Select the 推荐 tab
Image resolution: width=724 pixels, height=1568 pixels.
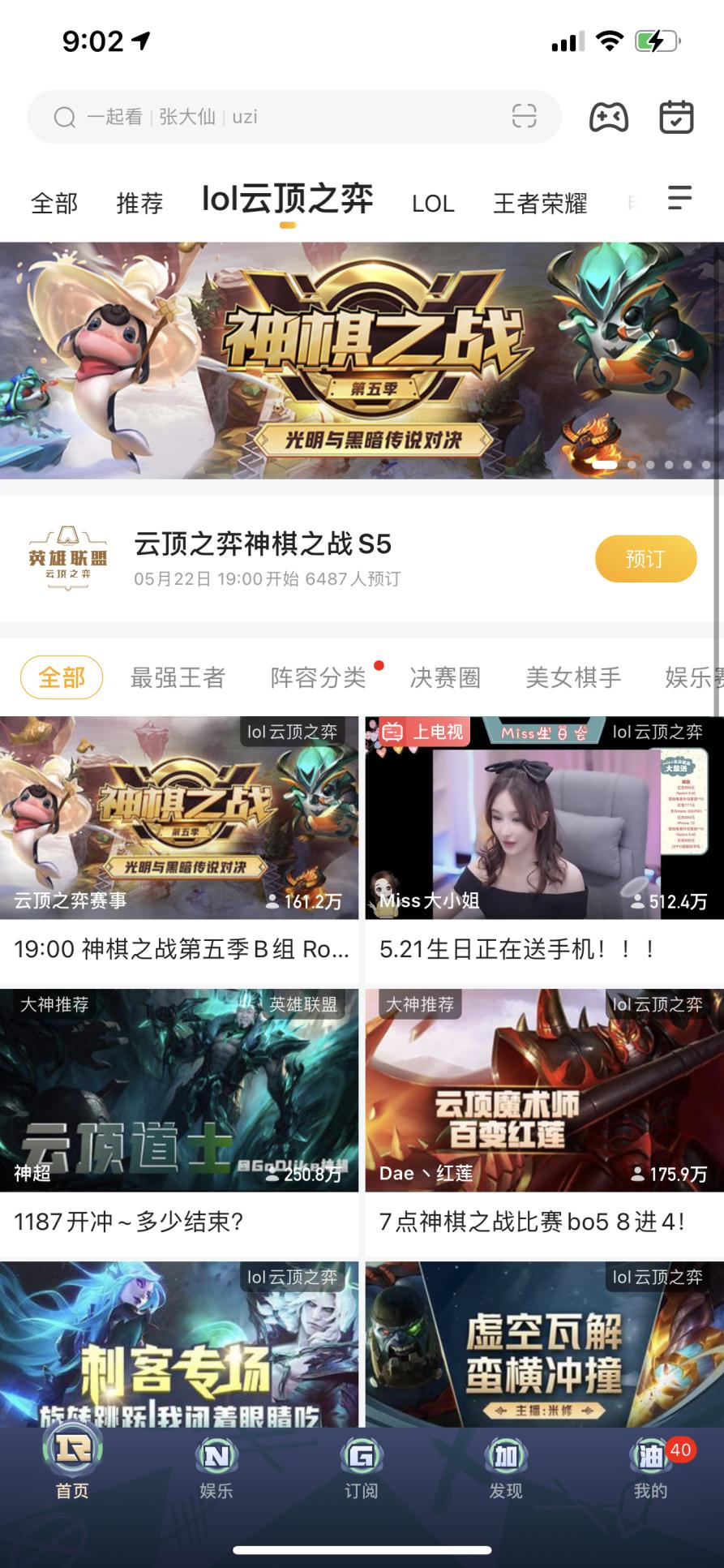[x=138, y=204]
